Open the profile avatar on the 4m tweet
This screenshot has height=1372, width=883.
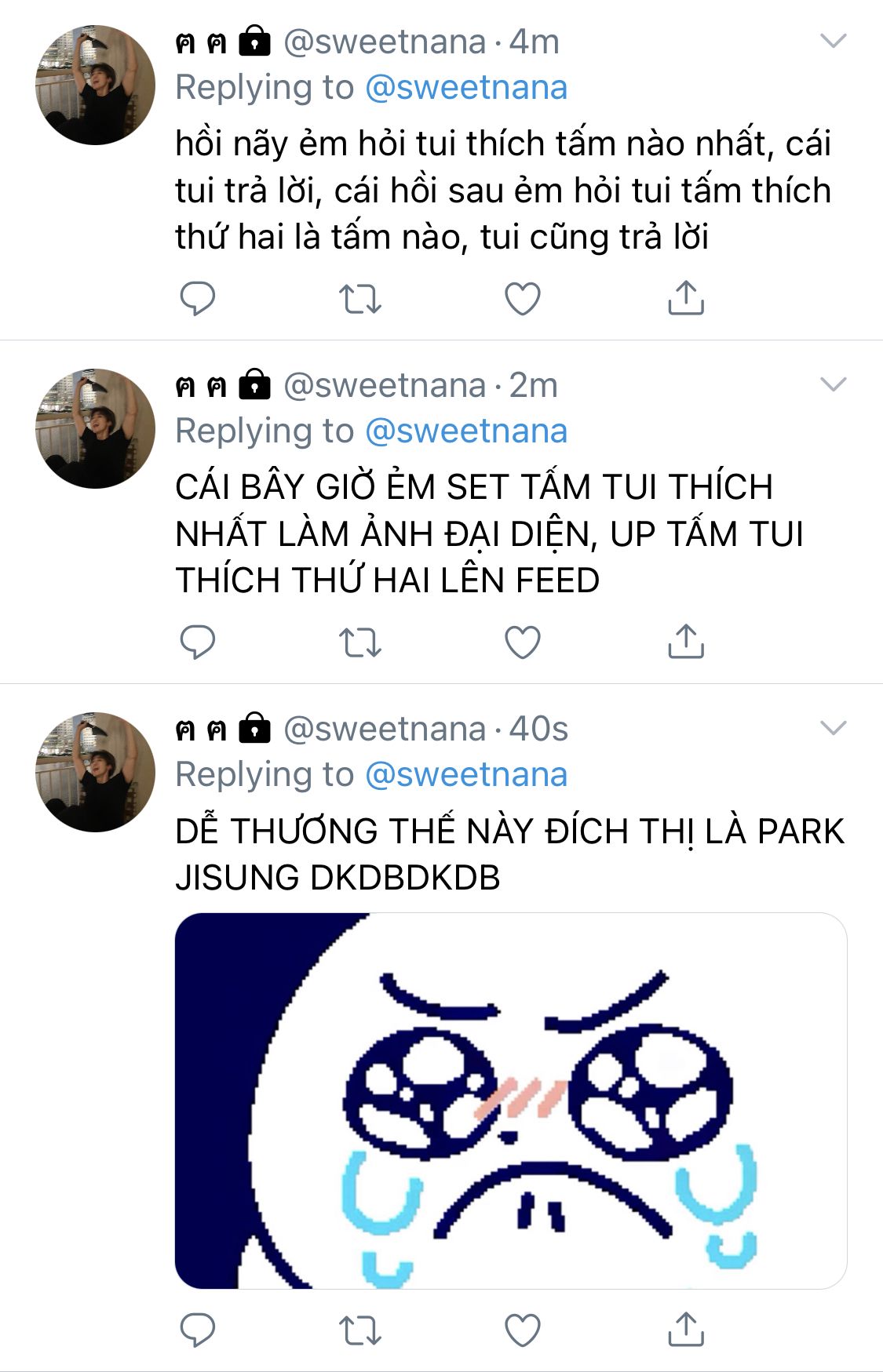click(x=95, y=85)
